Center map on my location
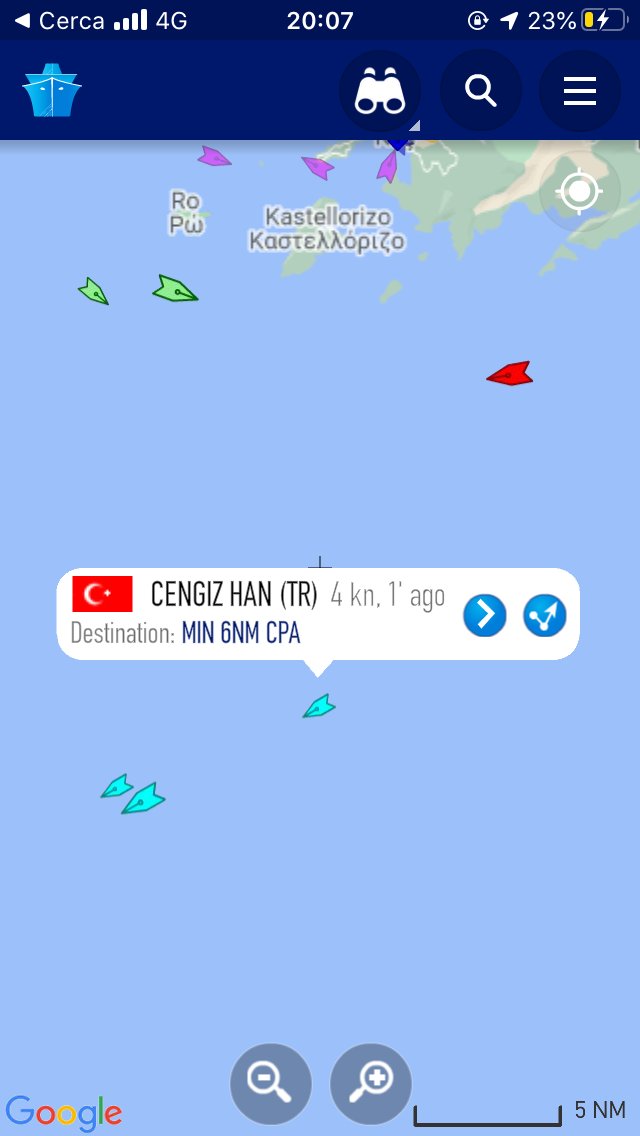 [x=580, y=191]
